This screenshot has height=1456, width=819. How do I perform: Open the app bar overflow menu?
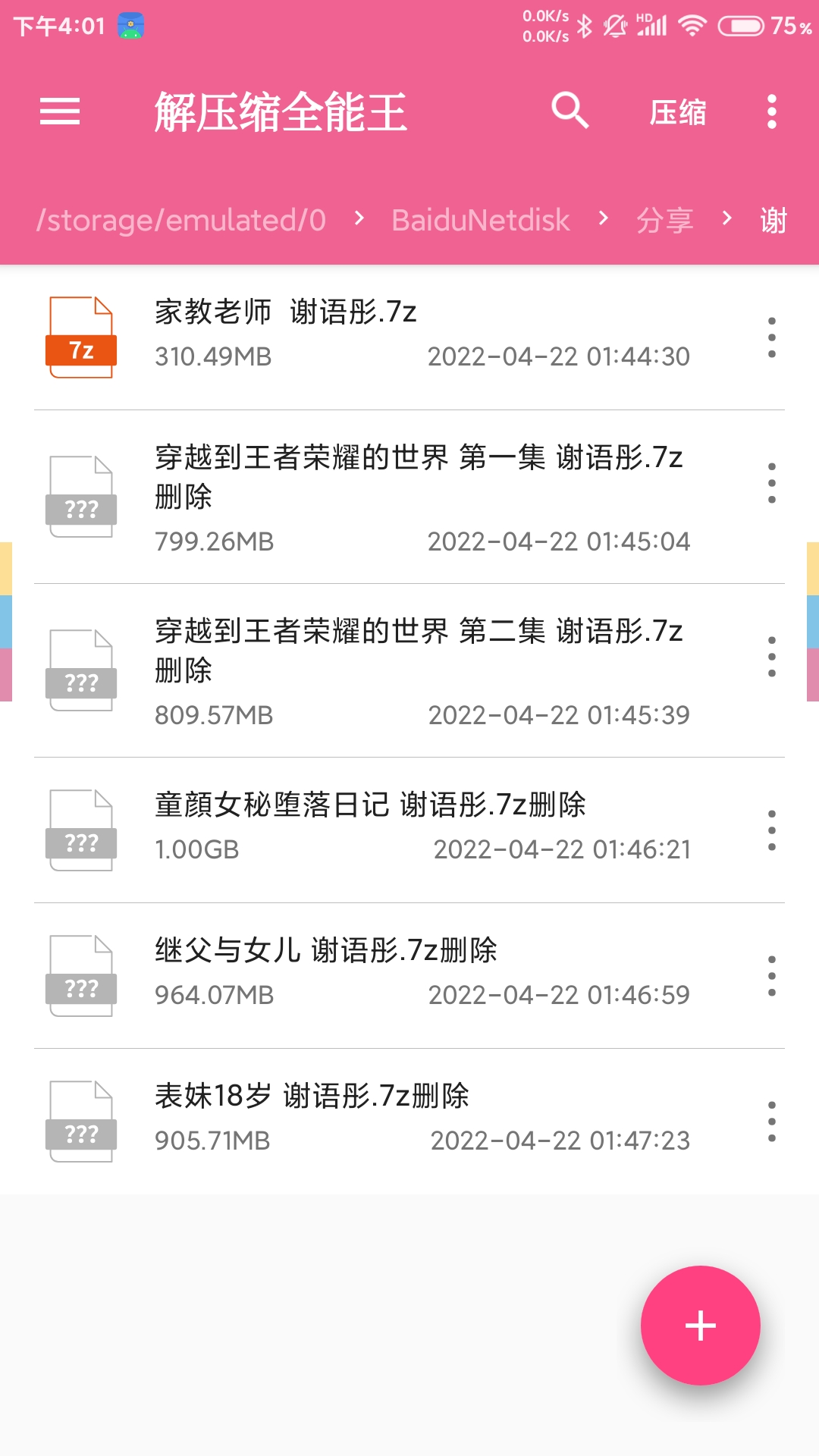(772, 111)
